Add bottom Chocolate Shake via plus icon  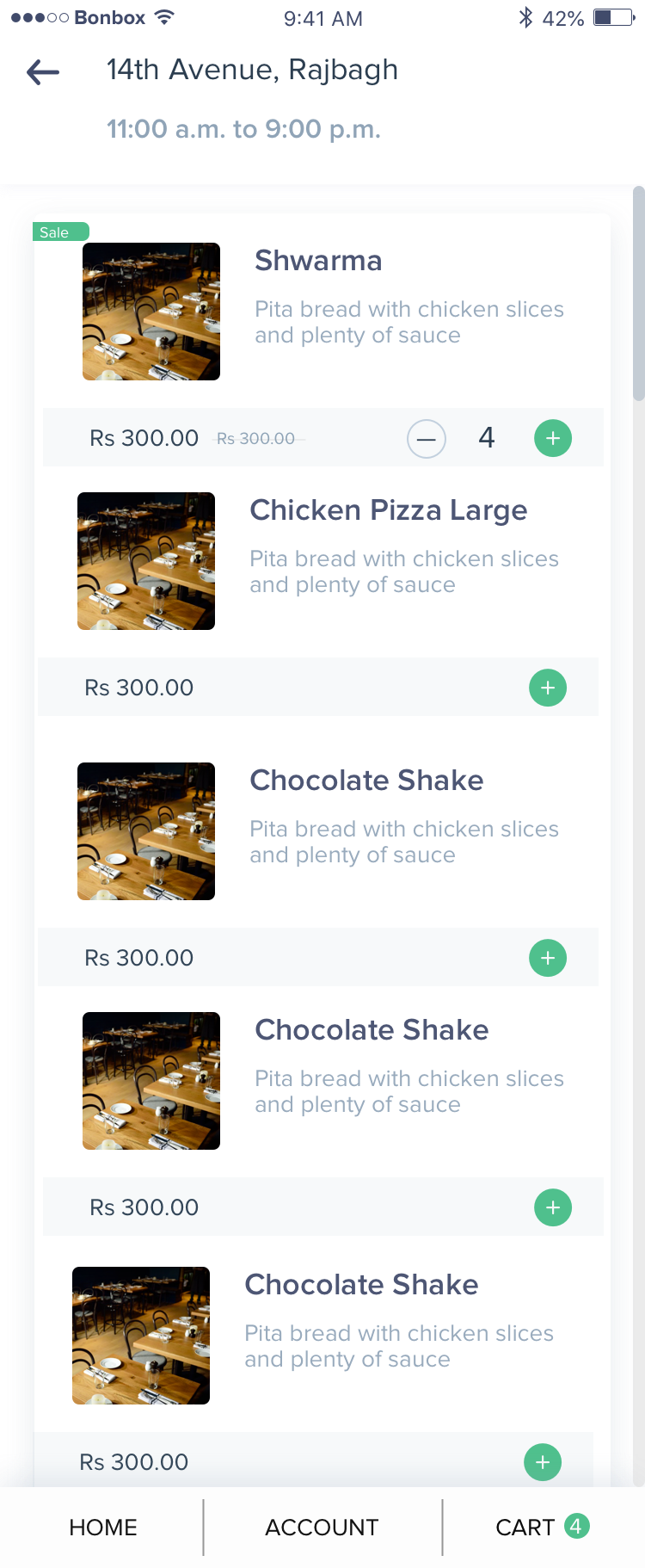[543, 1461]
